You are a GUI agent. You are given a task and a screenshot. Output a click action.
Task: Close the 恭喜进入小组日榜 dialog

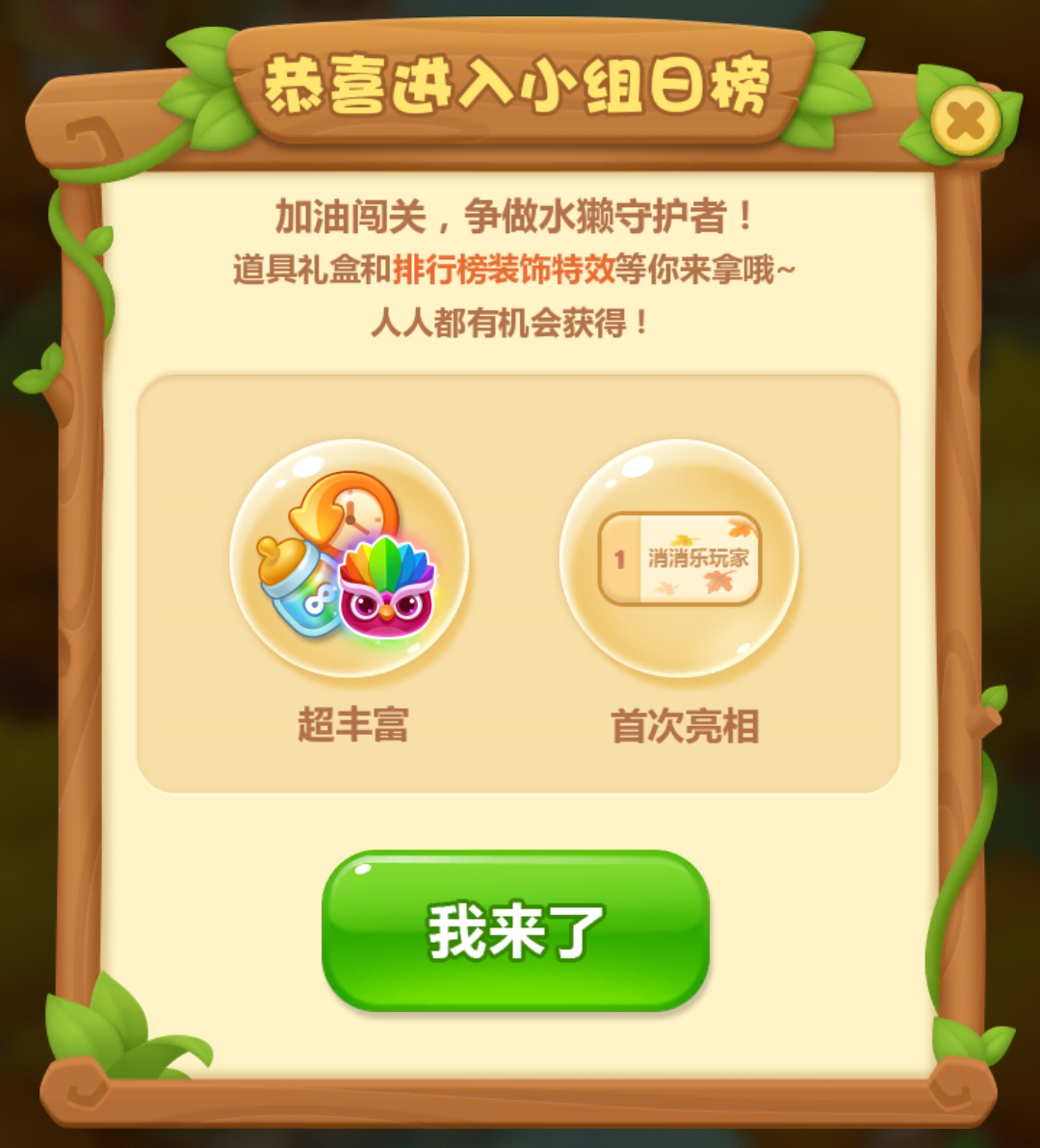coord(965,121)
